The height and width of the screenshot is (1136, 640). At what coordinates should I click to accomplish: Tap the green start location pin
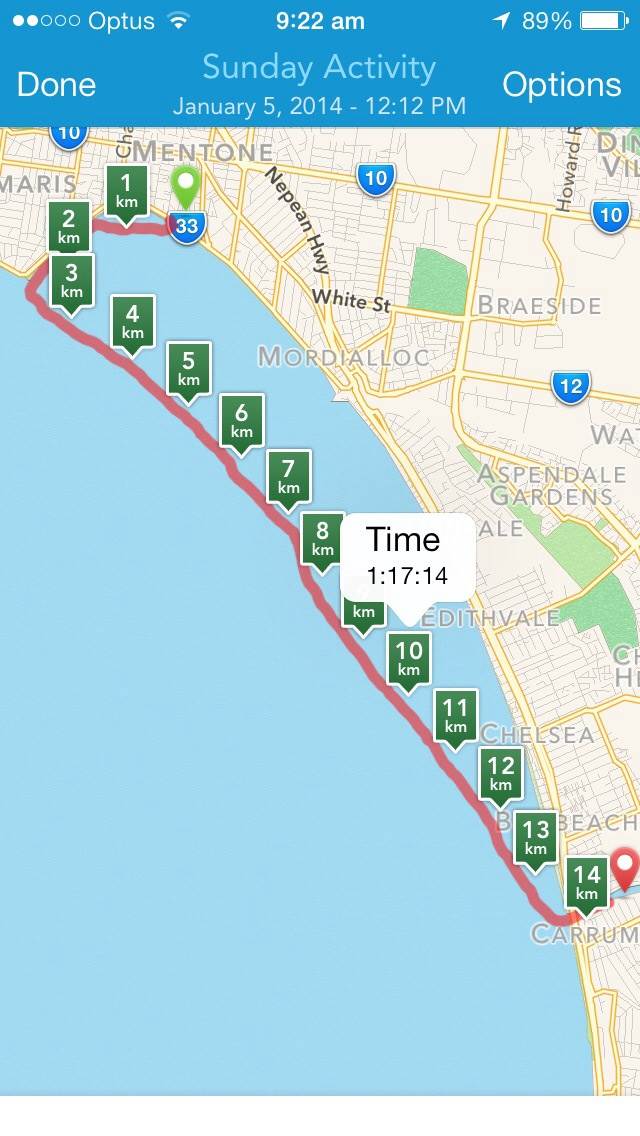point(186,184)
